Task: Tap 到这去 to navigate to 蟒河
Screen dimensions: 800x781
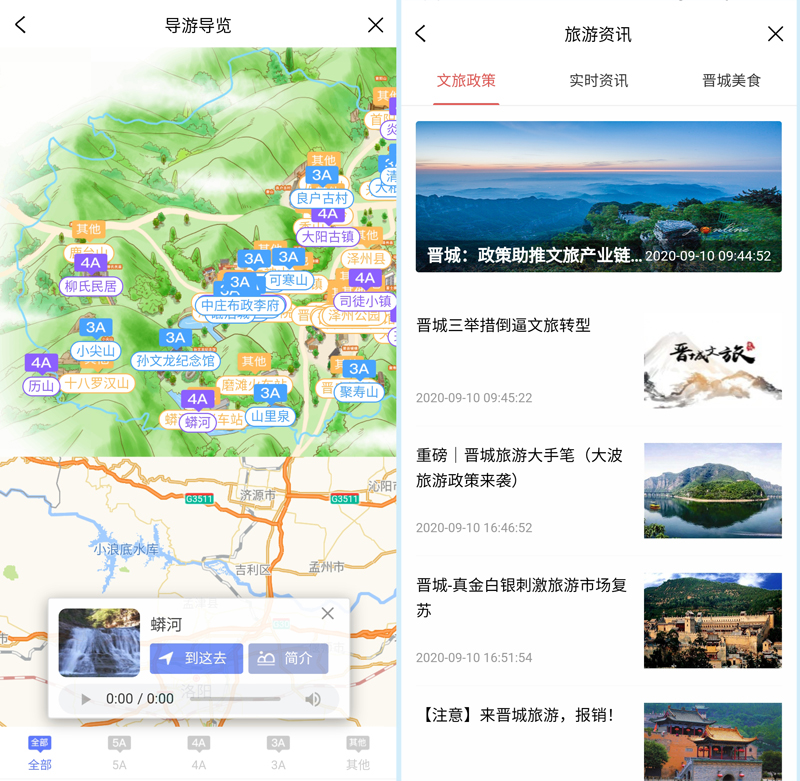Action: coord(196,659)
